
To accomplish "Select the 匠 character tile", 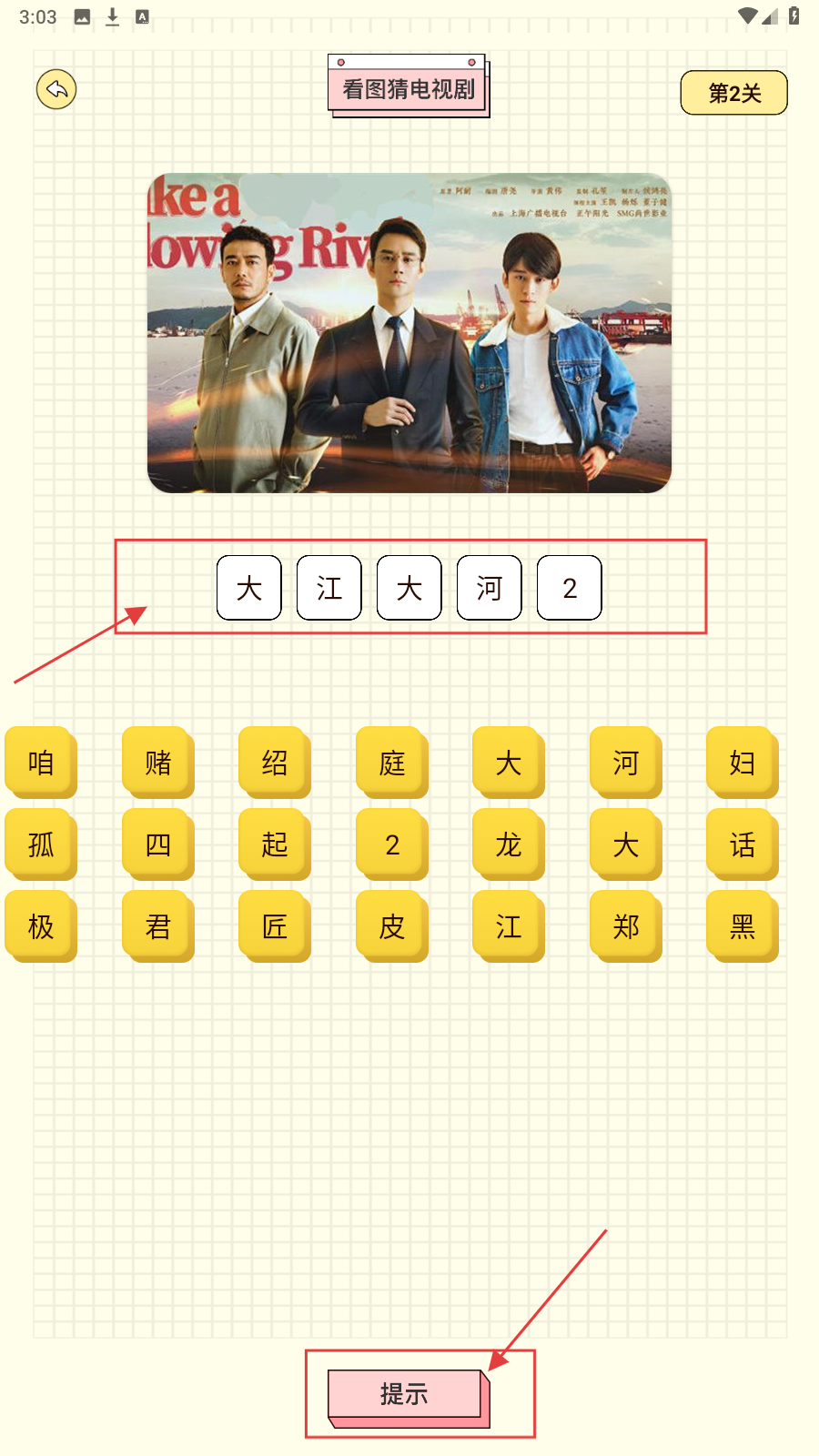I will pos(275,925).
